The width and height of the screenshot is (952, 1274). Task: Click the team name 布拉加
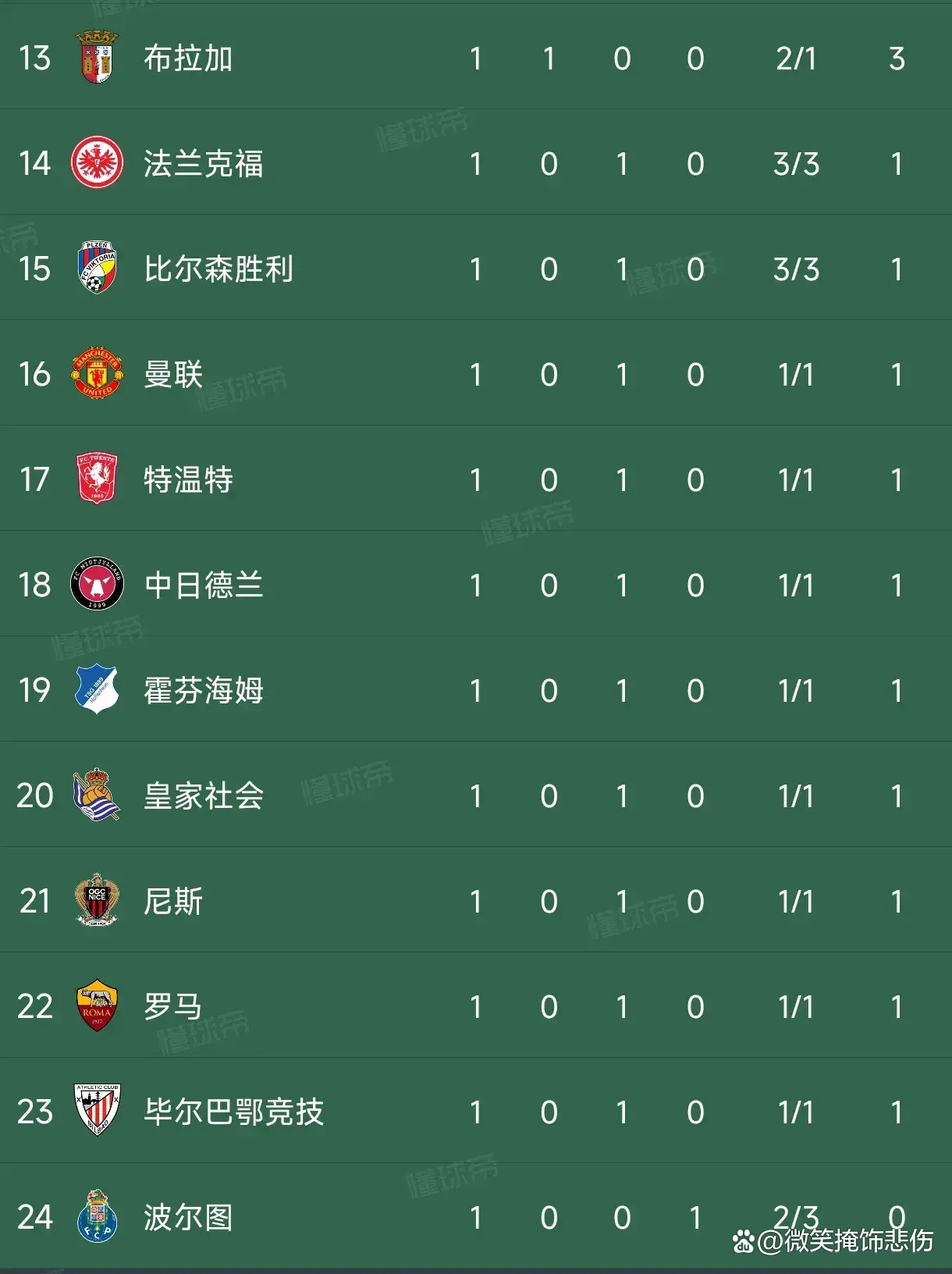(187, 56)
